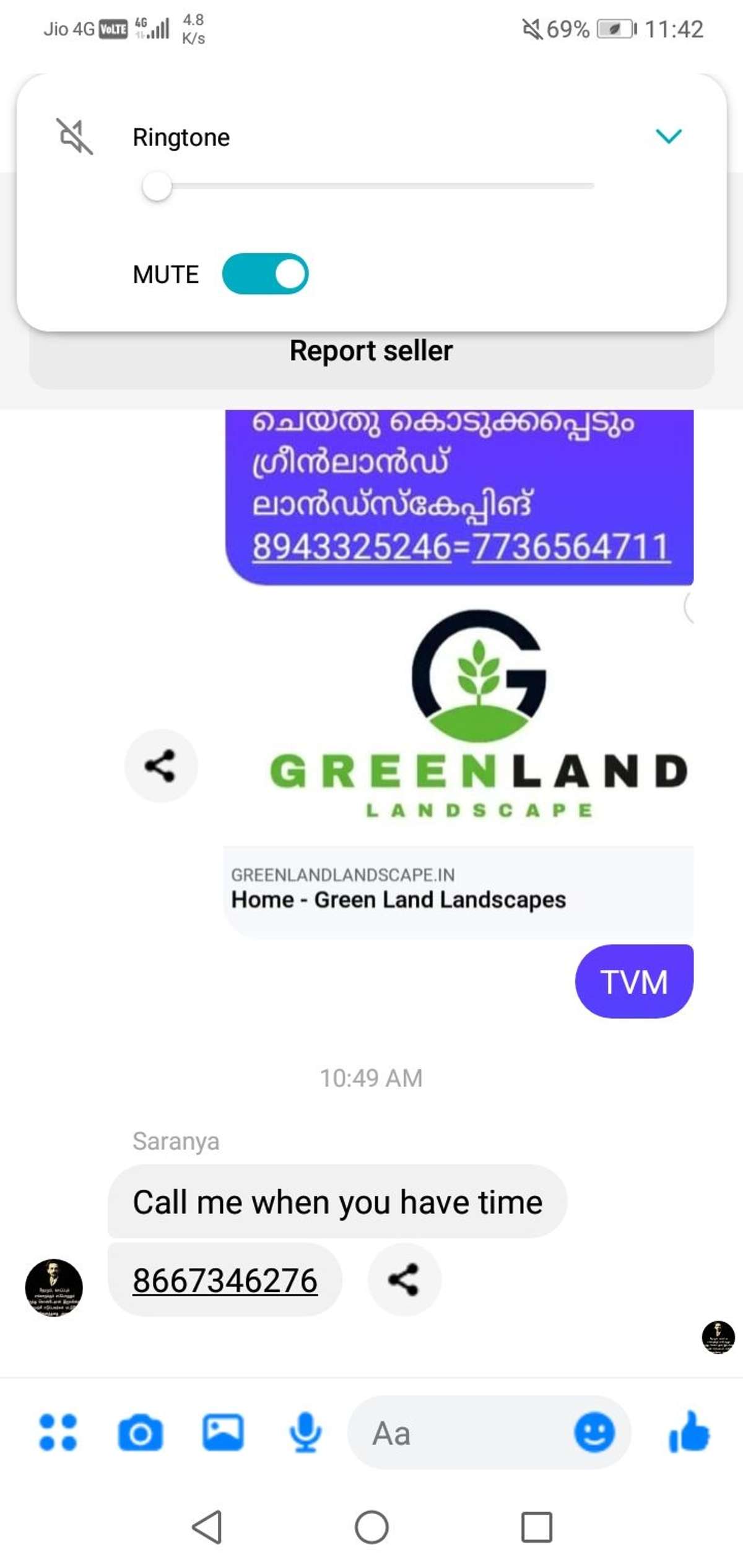This screenshot has height=1568, width=743.
Task: Record a voice message with microphone
Action: [x=305, y=1432]
